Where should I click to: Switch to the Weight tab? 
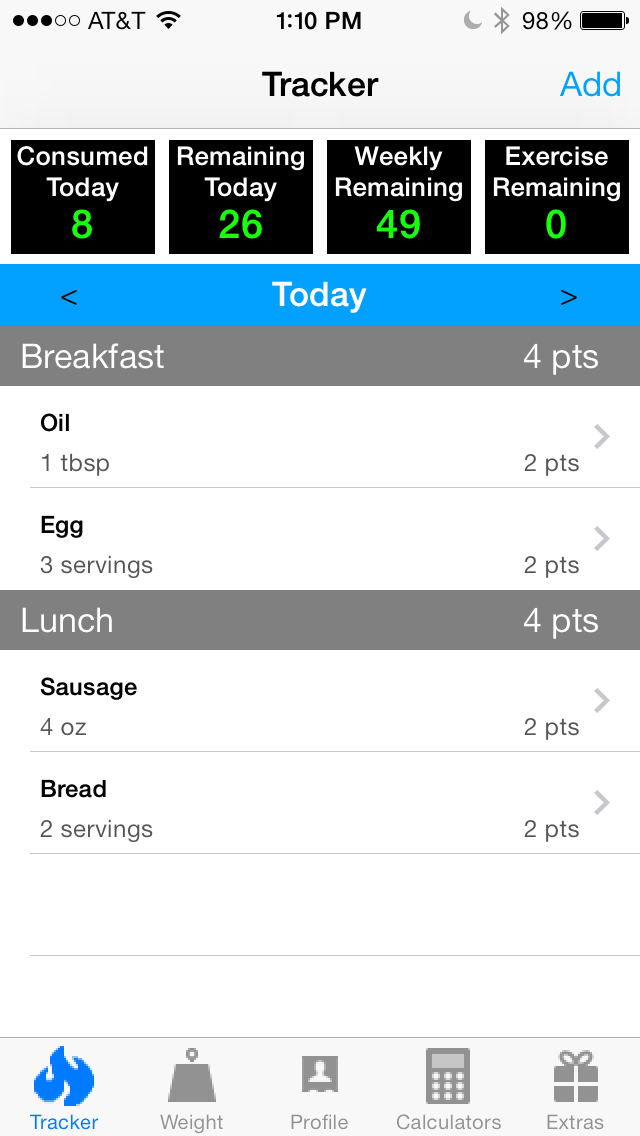192,1088
